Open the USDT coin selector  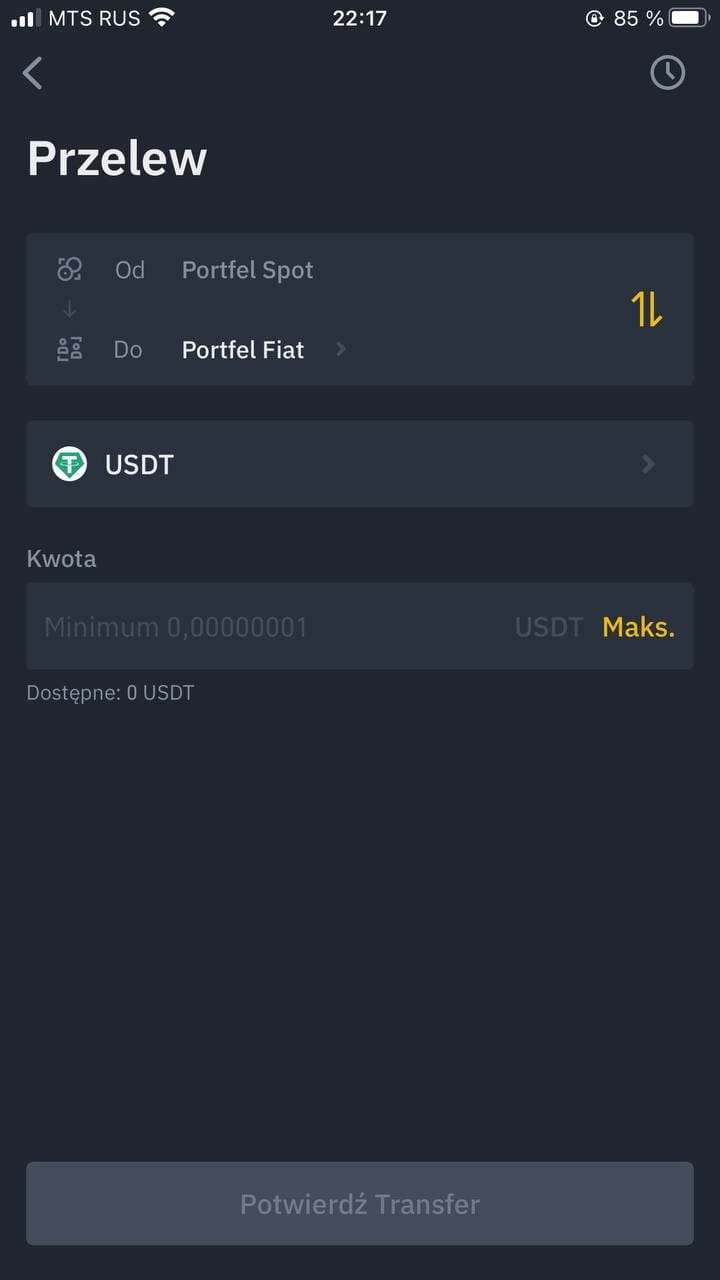click(360, 464)
